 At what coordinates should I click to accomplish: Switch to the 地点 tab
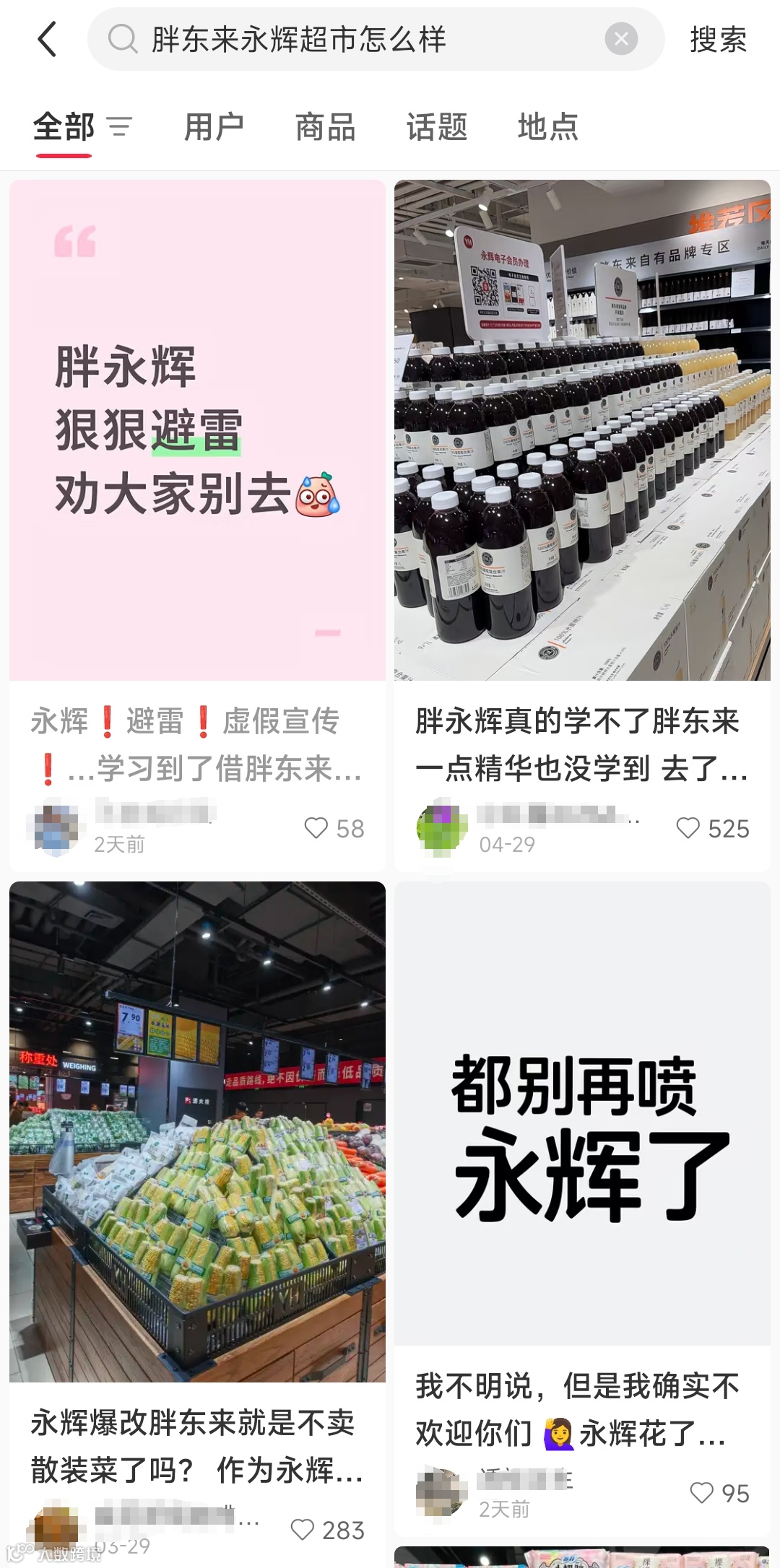(x=548, y=127)
